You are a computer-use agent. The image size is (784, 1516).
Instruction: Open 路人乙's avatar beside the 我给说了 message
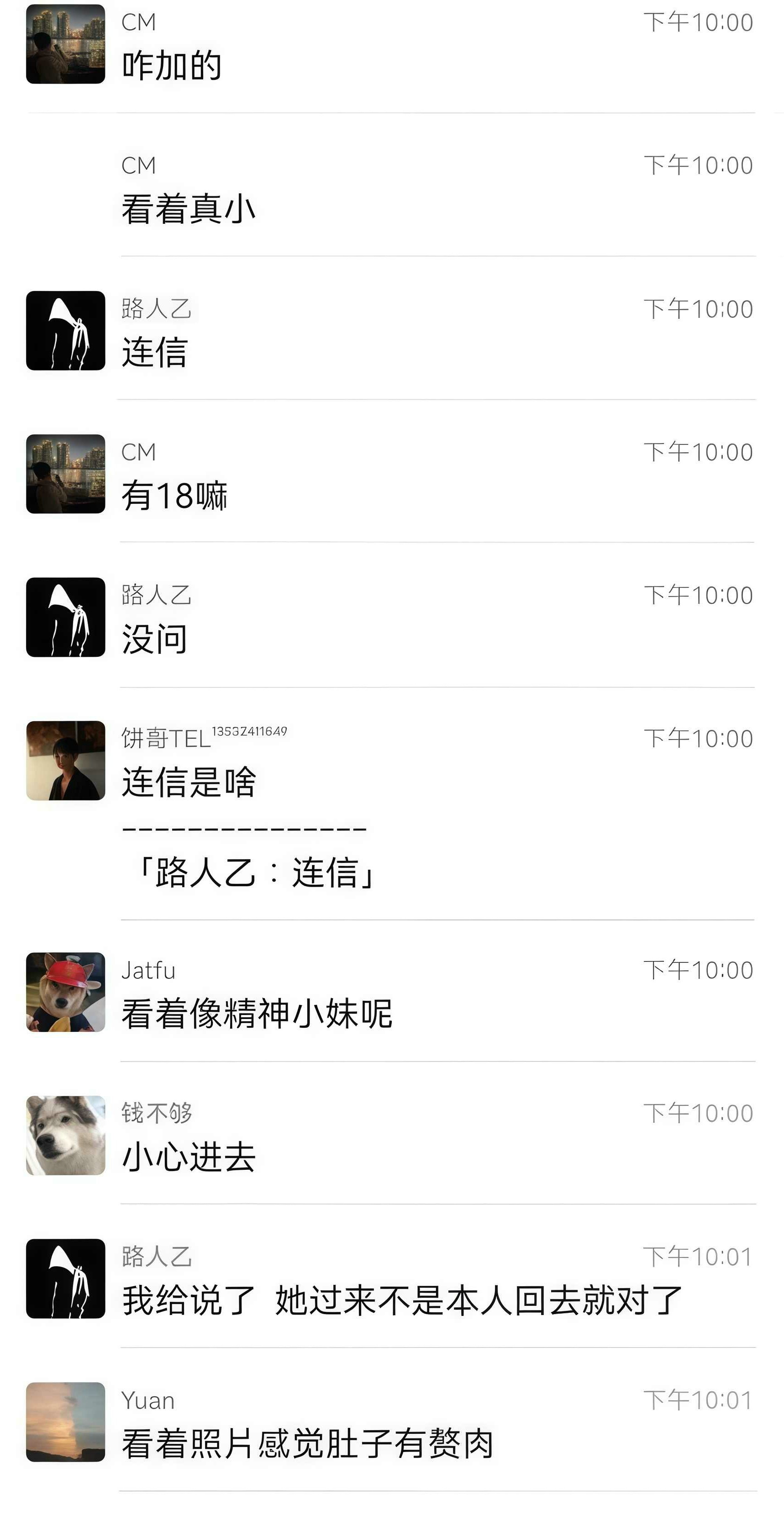[65, 1278]
